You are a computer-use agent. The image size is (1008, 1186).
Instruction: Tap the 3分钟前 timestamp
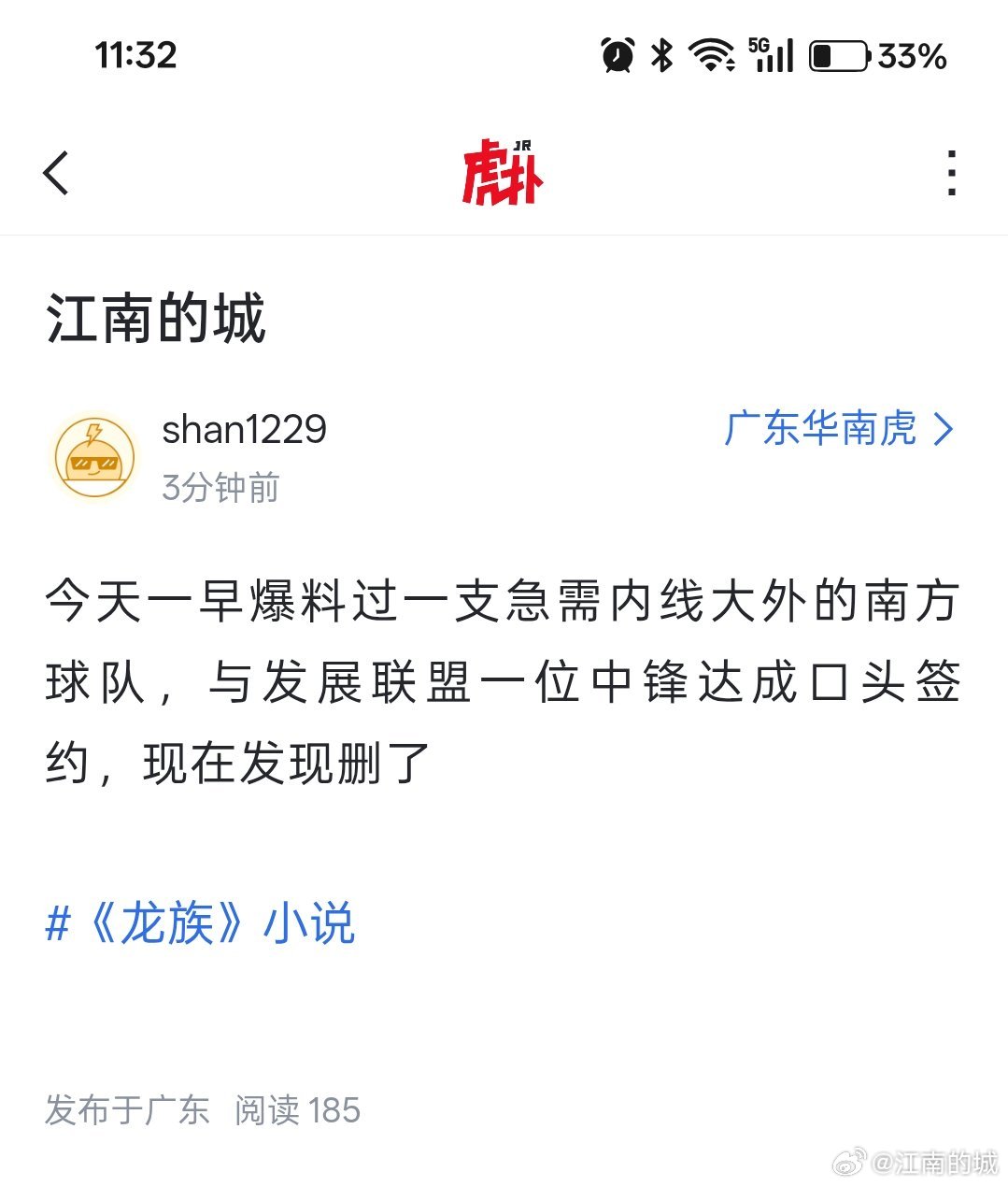pyautogui.click(x=221, y=488)
